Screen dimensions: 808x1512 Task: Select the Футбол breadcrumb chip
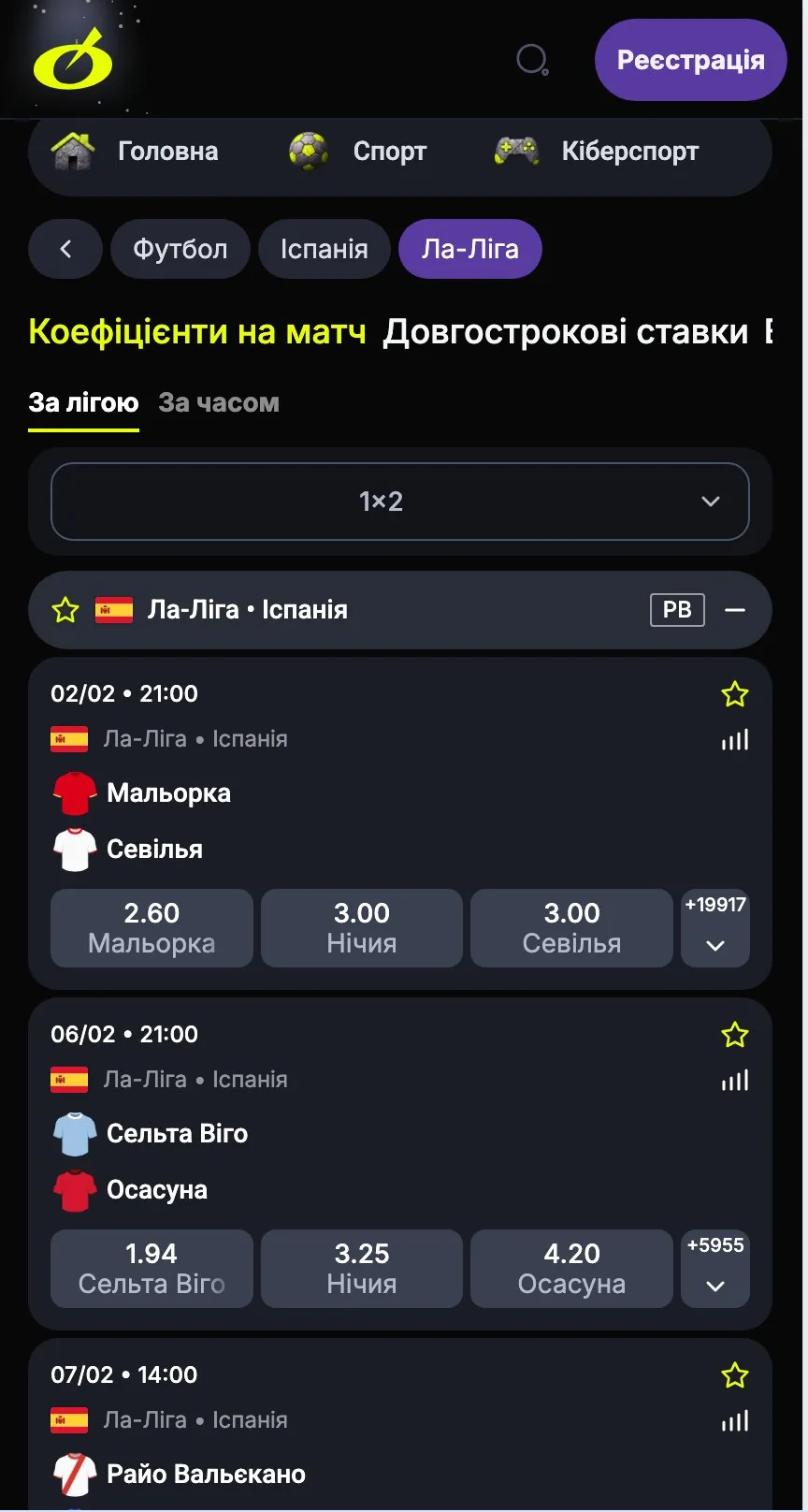point(180,249)
